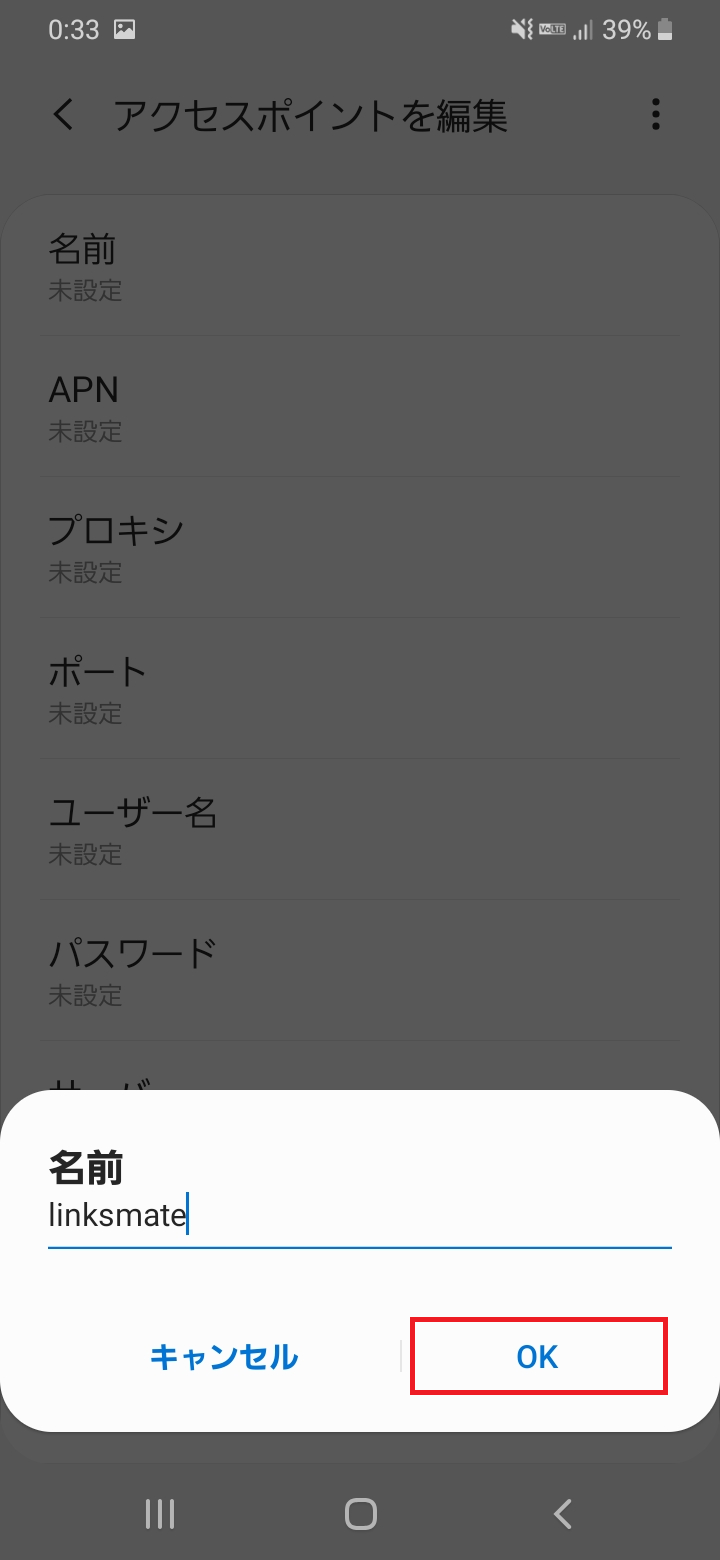Open the ユーザー名 setting entry
The height and width of the screenshot is (1560, 720).
pyautogui.click(x=360, y=829)
